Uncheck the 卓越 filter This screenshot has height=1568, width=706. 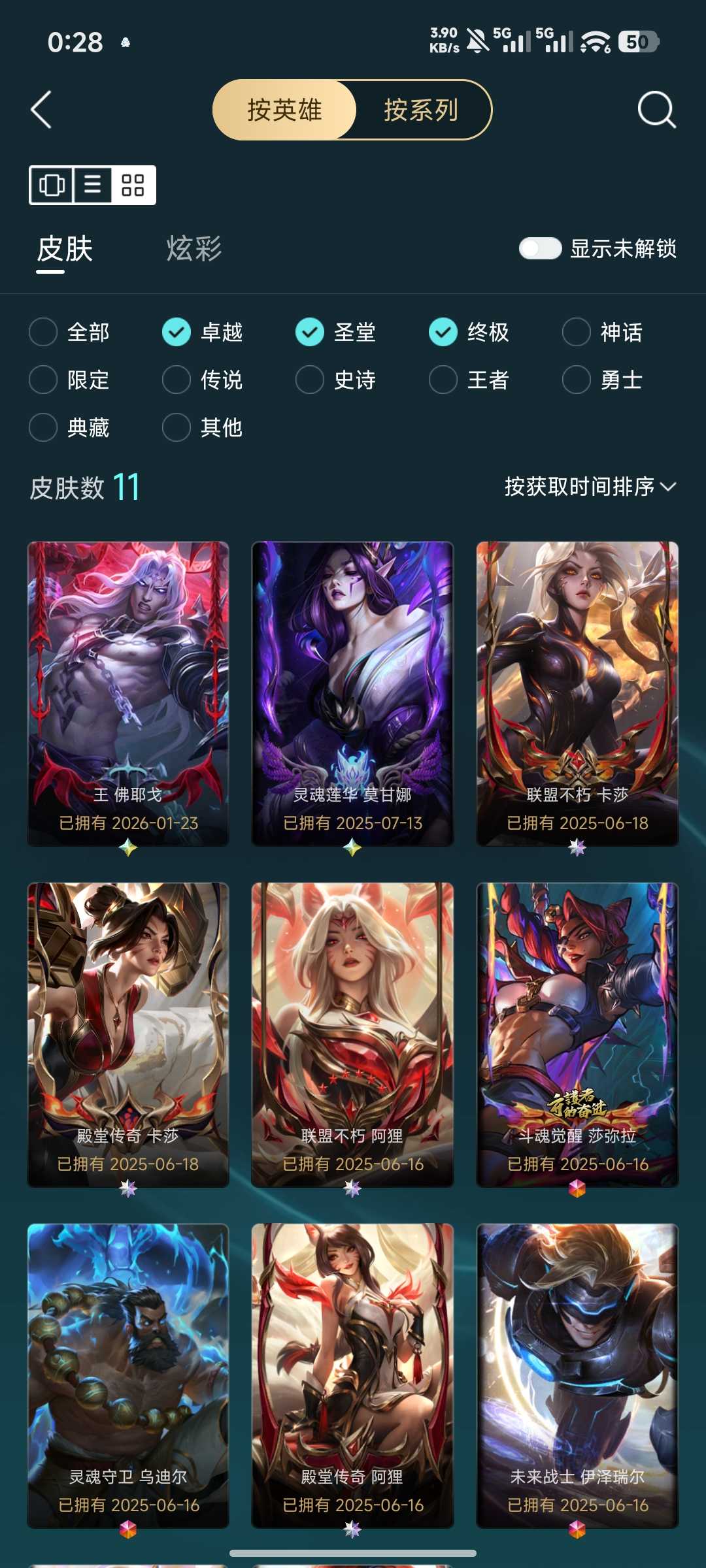pos(203,332)
